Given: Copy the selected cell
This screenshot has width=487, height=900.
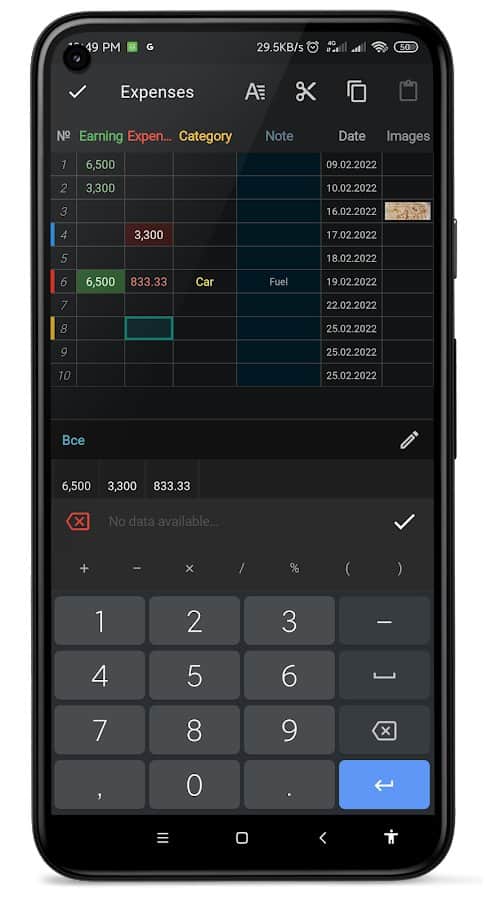Looking at the screenshot, I should point(356,92).
